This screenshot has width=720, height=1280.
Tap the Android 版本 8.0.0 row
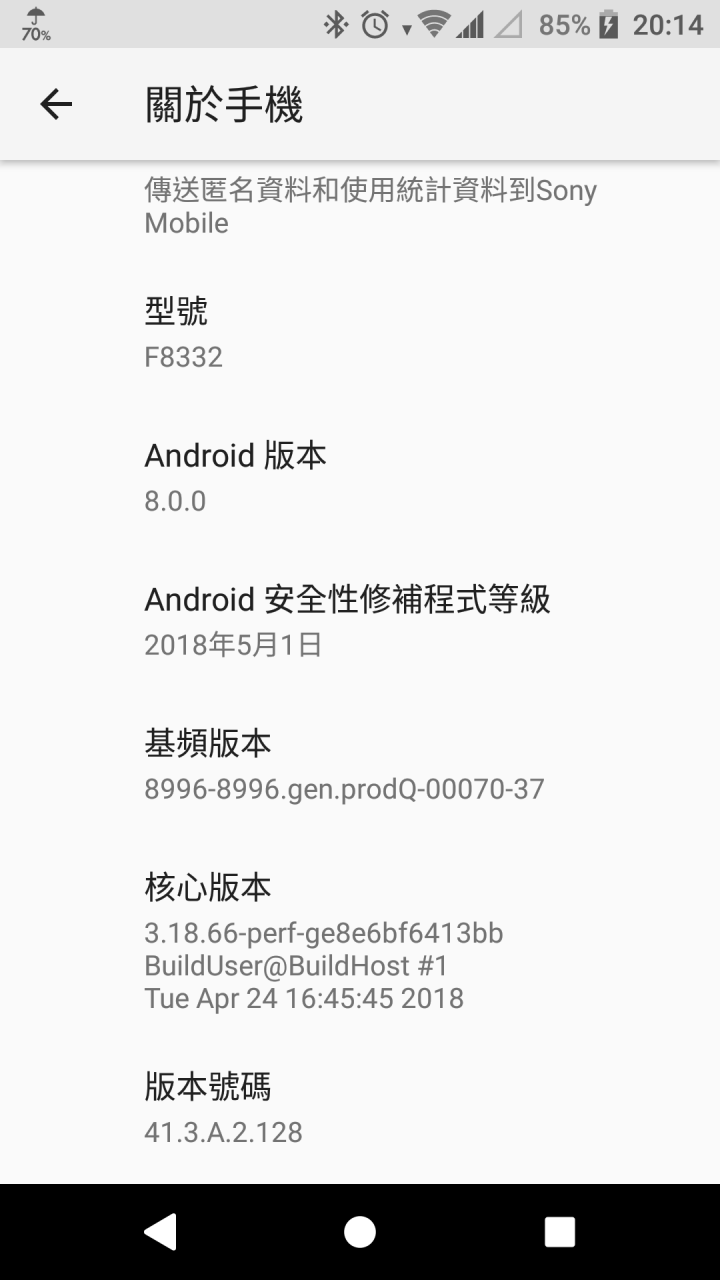point(360,477)
